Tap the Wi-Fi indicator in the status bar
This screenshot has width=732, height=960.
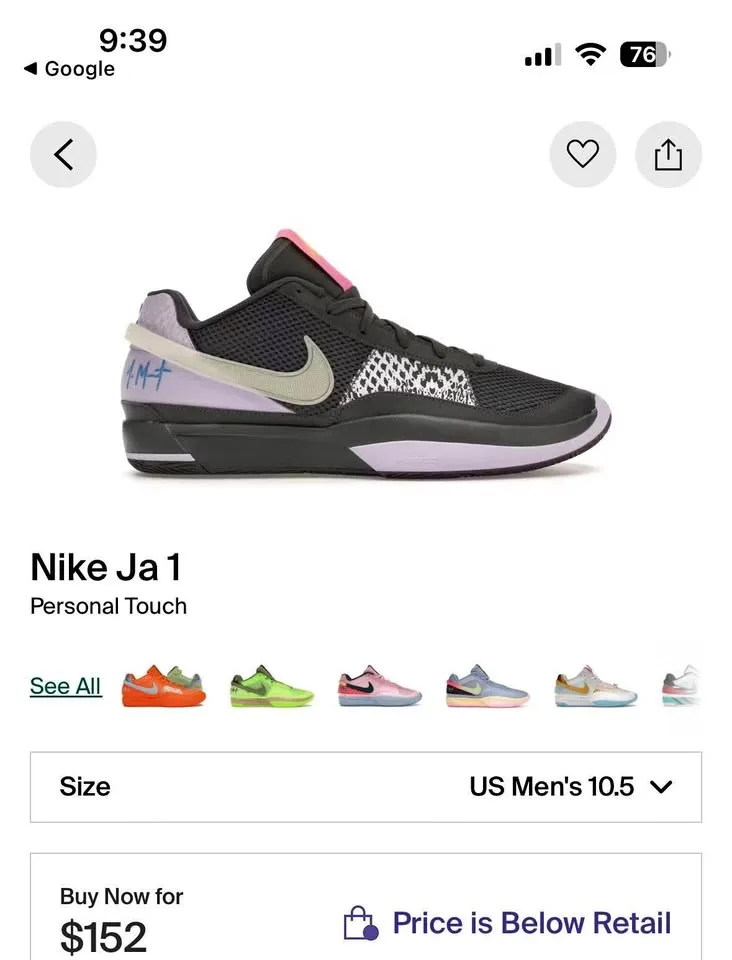[589, 56]
